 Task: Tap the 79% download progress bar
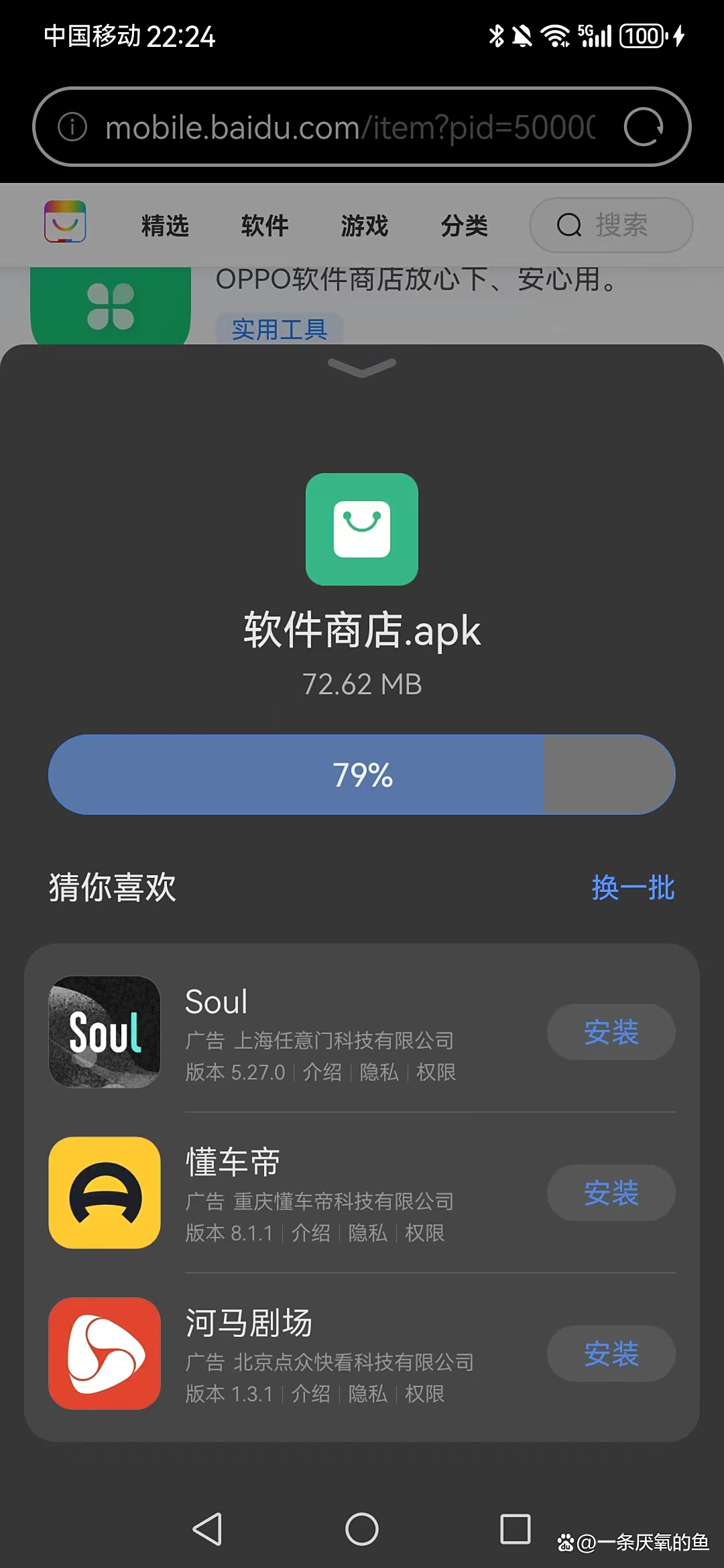coord(362,775)
